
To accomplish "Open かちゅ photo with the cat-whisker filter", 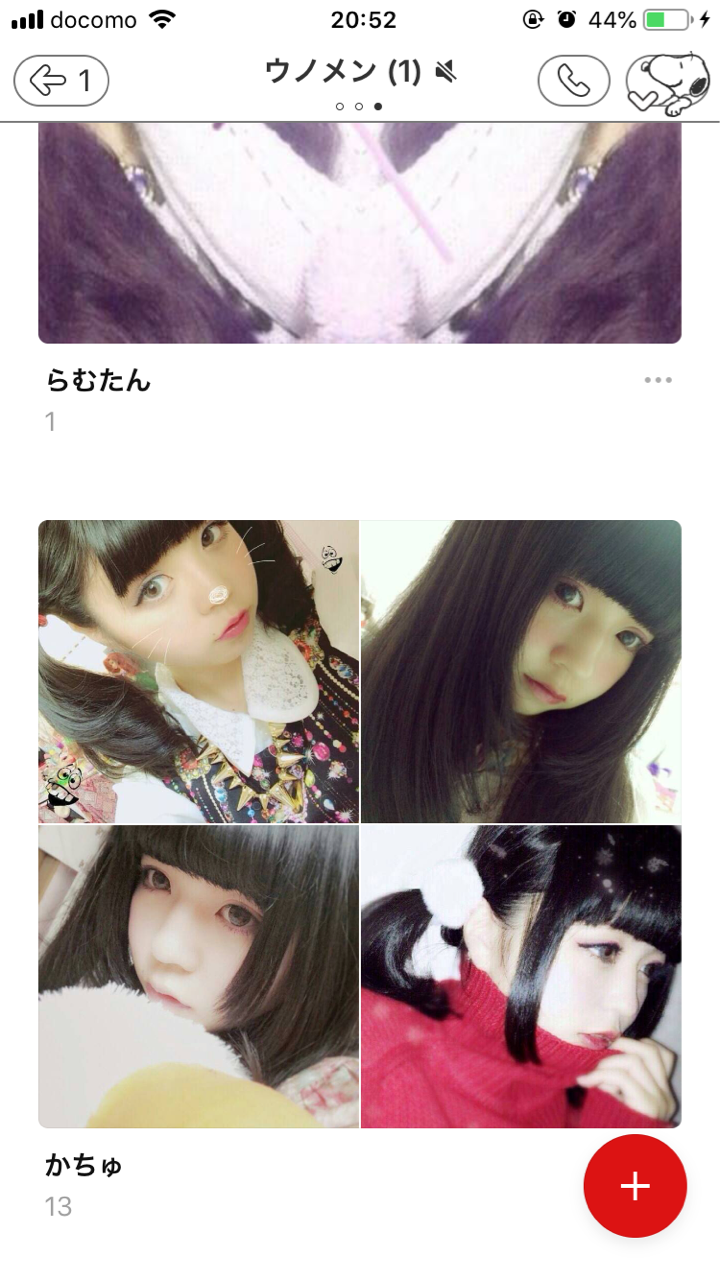I will coord(198,672).
